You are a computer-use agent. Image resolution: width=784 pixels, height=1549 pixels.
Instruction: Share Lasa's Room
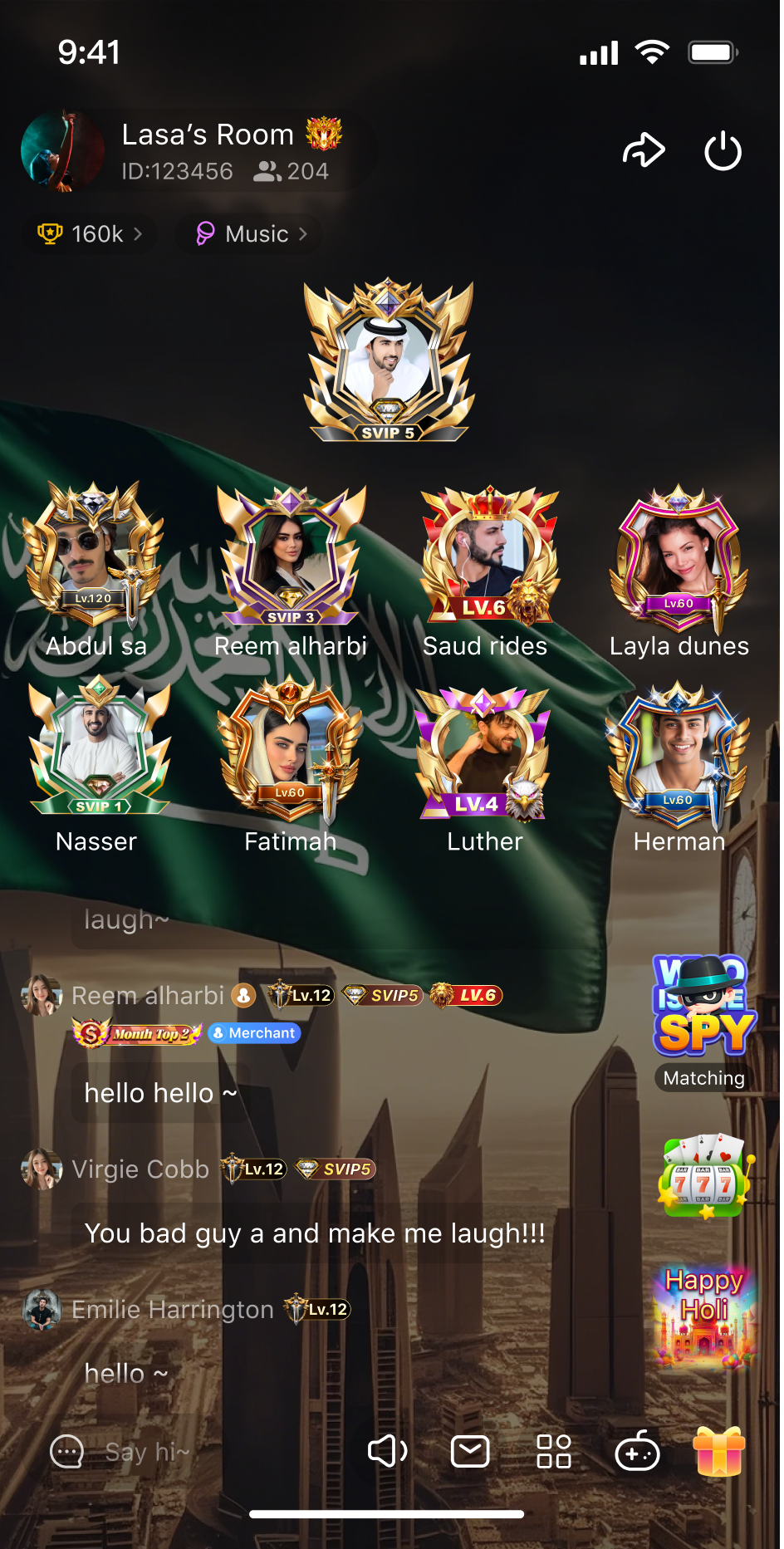coord(644,151)
